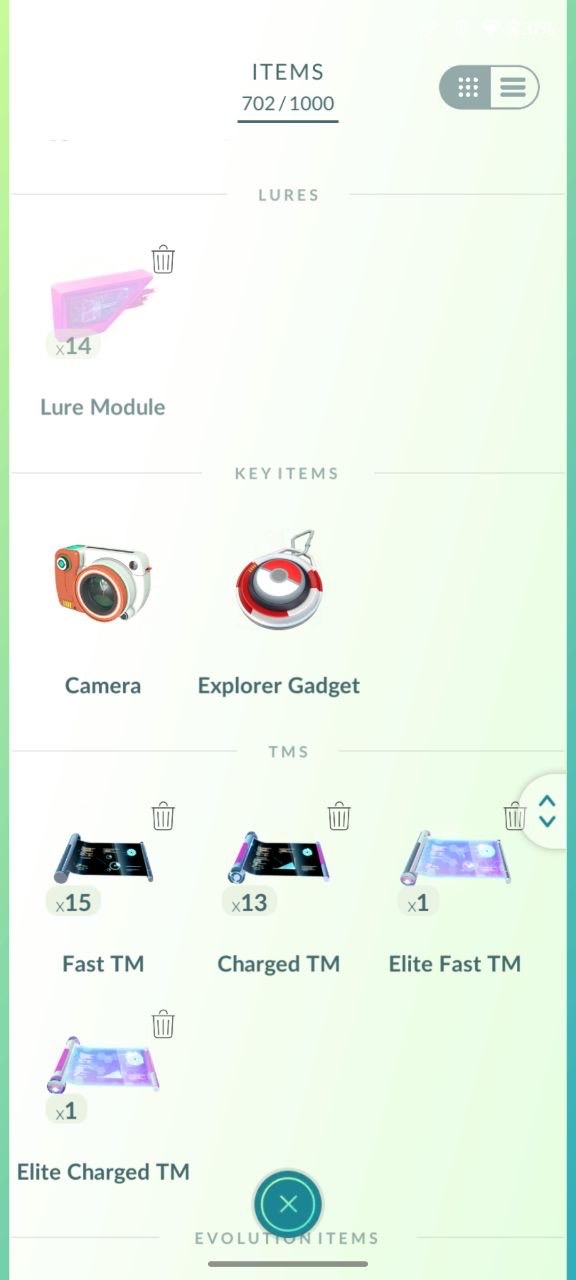Viewport: 576px width, 1280px height.
Task: Close the Items bag screen
Action: (x=288, y=1204)
